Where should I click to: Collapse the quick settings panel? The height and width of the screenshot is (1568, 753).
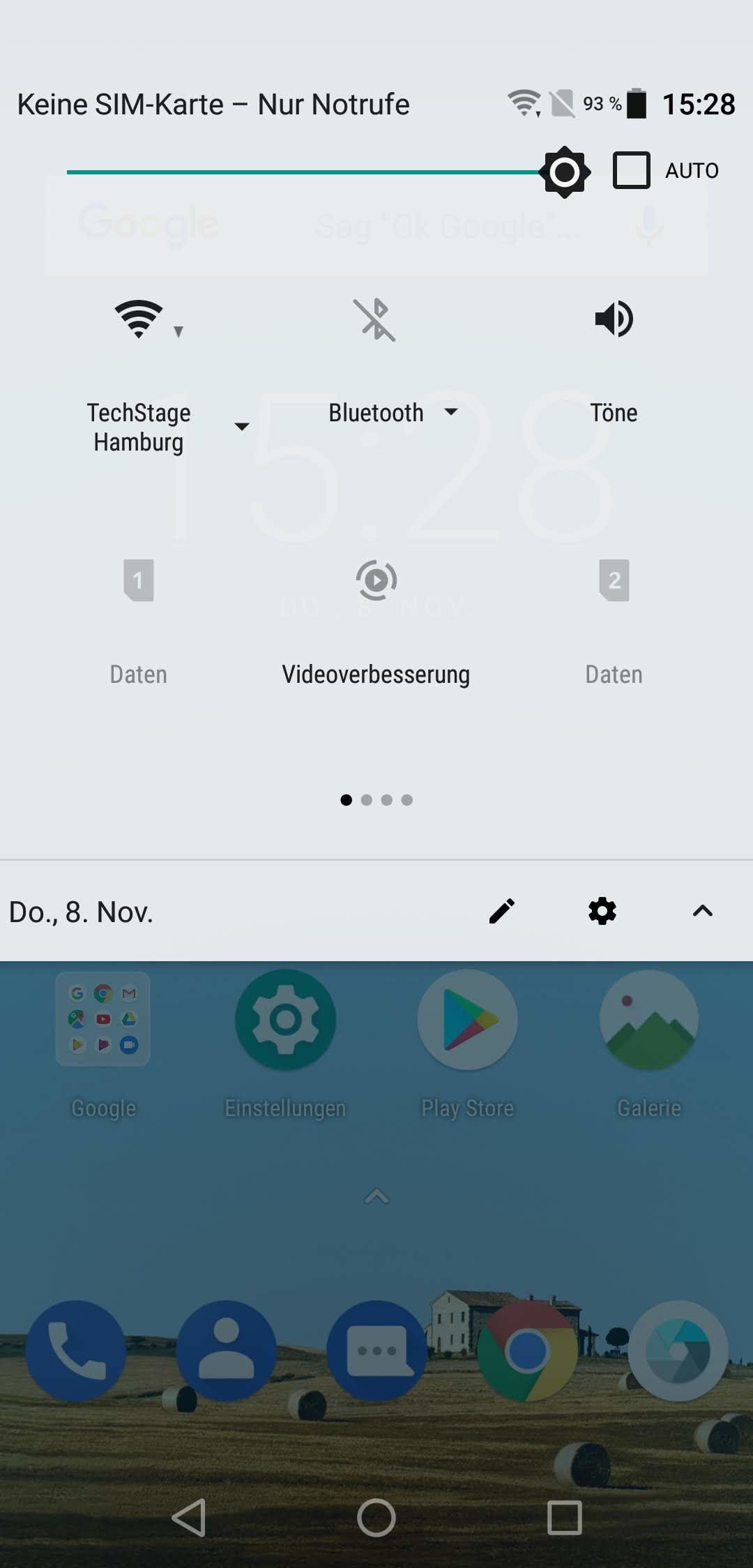coord(703,911)
